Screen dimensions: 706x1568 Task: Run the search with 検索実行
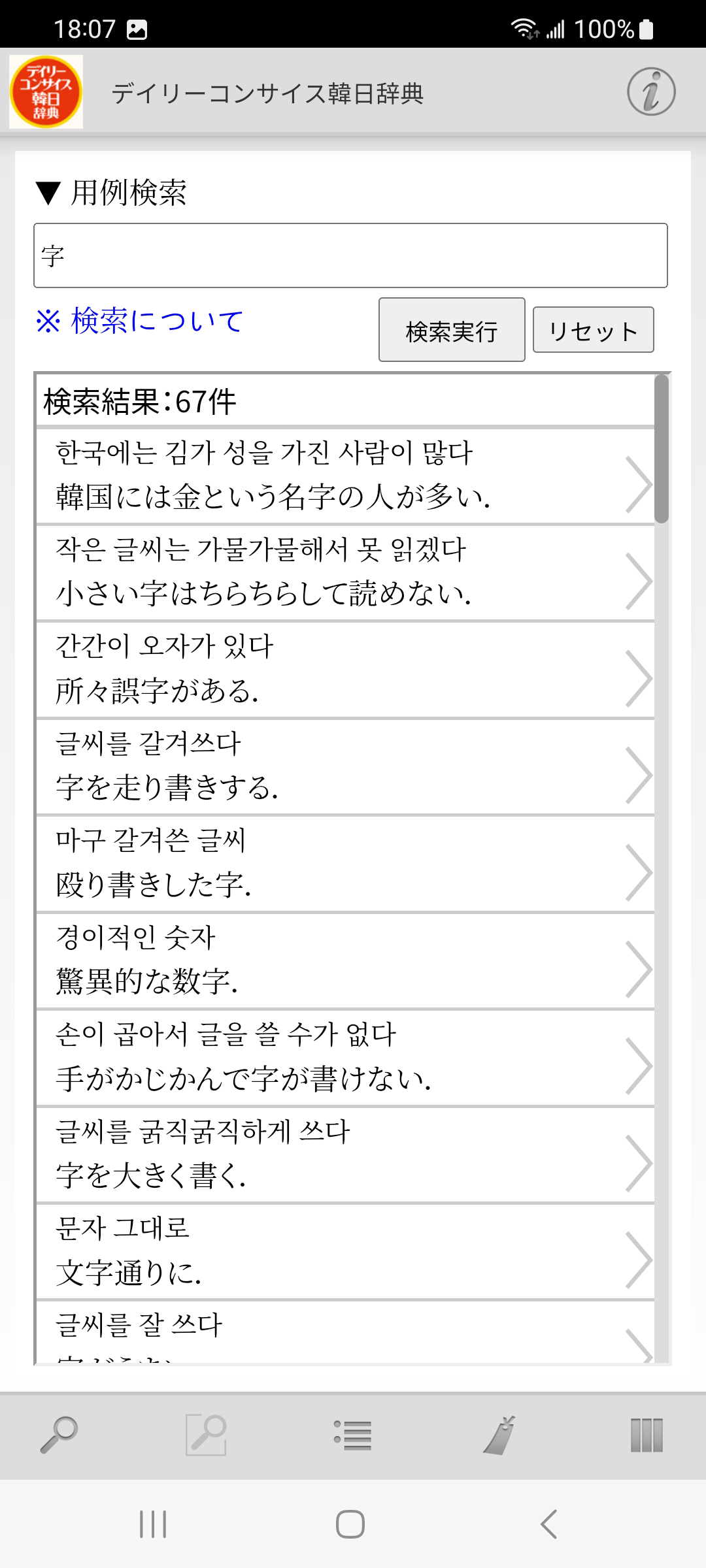(x=452, y=330)
